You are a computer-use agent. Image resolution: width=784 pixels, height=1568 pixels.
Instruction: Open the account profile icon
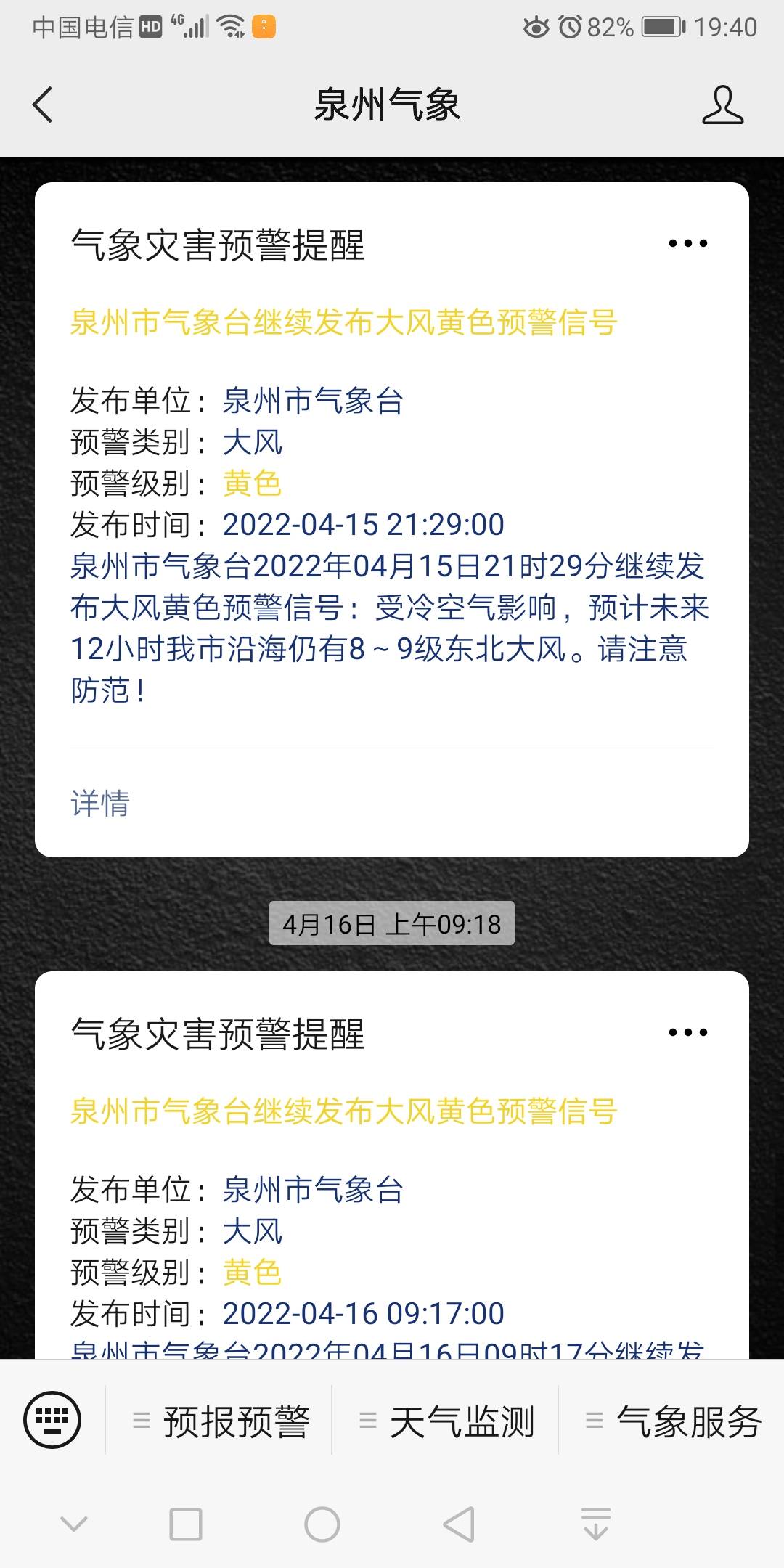click(x=722, y=105)
